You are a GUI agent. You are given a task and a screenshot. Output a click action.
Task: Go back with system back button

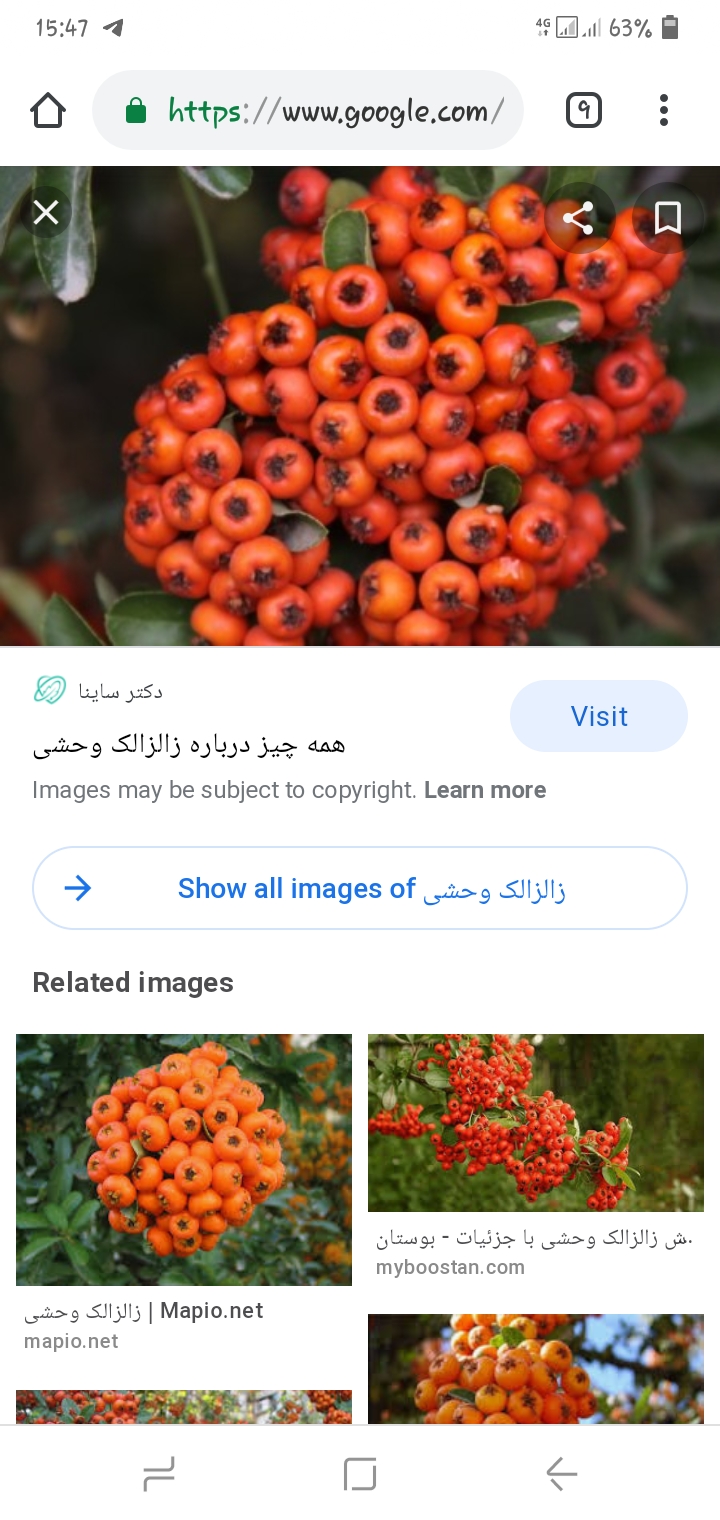[x=561, y=1473]
